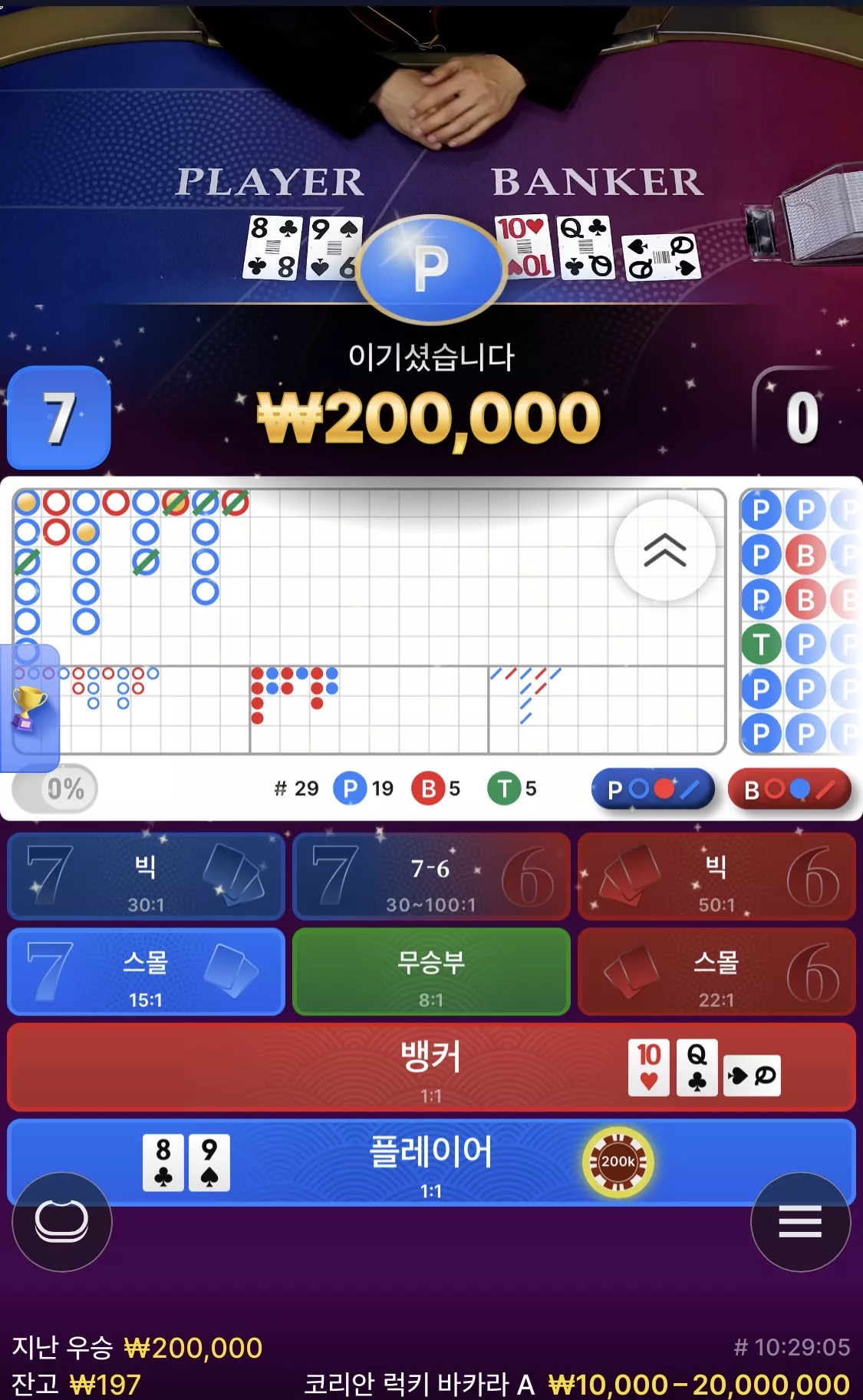This screenshot has height=1400, width=863.
Task: Collapse the scoreboard with the double-chevron button
Action: point(665,550)
